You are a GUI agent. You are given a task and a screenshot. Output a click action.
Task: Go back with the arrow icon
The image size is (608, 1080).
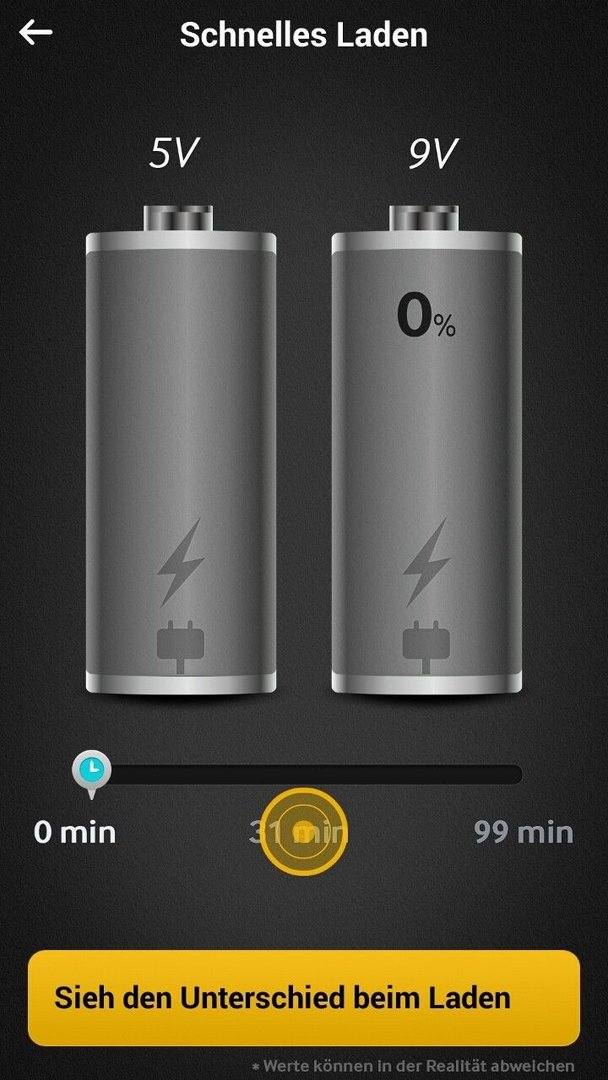36,32
